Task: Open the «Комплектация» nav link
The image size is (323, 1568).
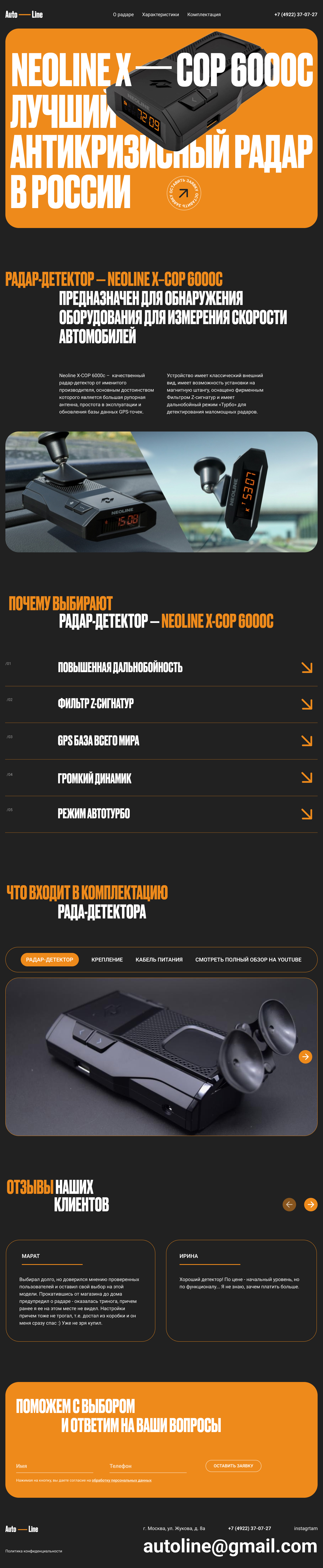Action: [204, 15]
